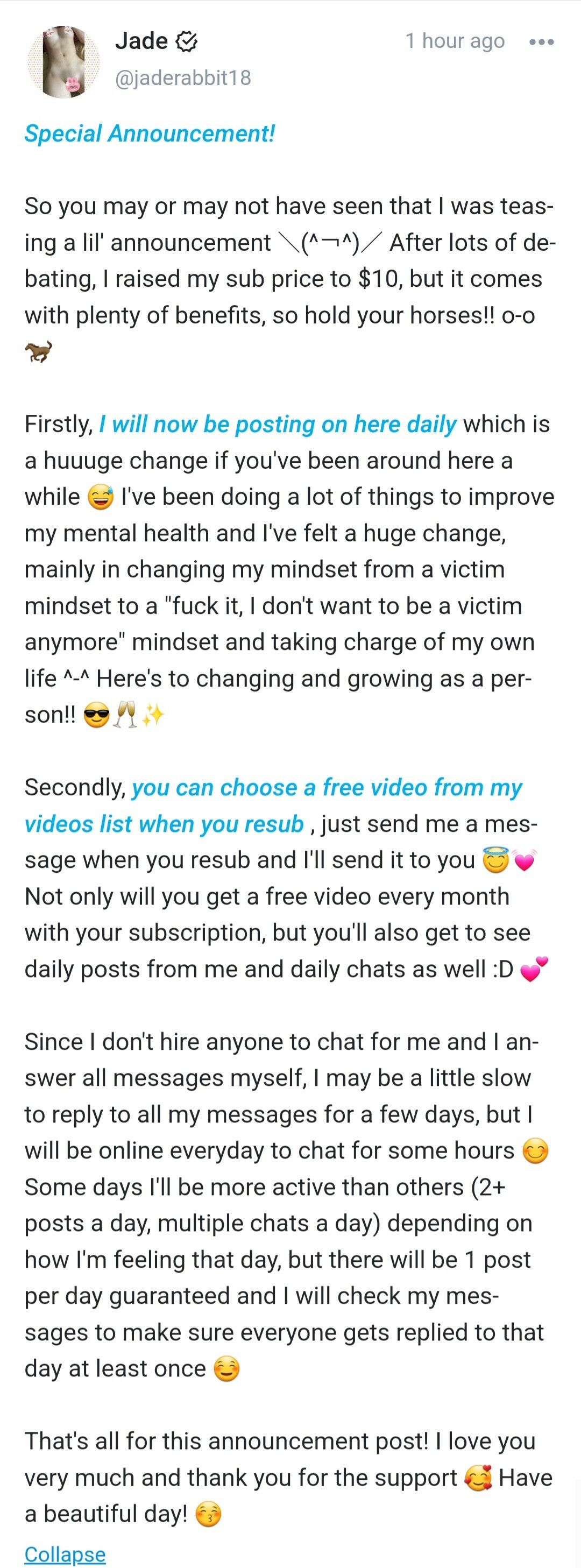Tap the Jade display name

[x=141, y=41]
